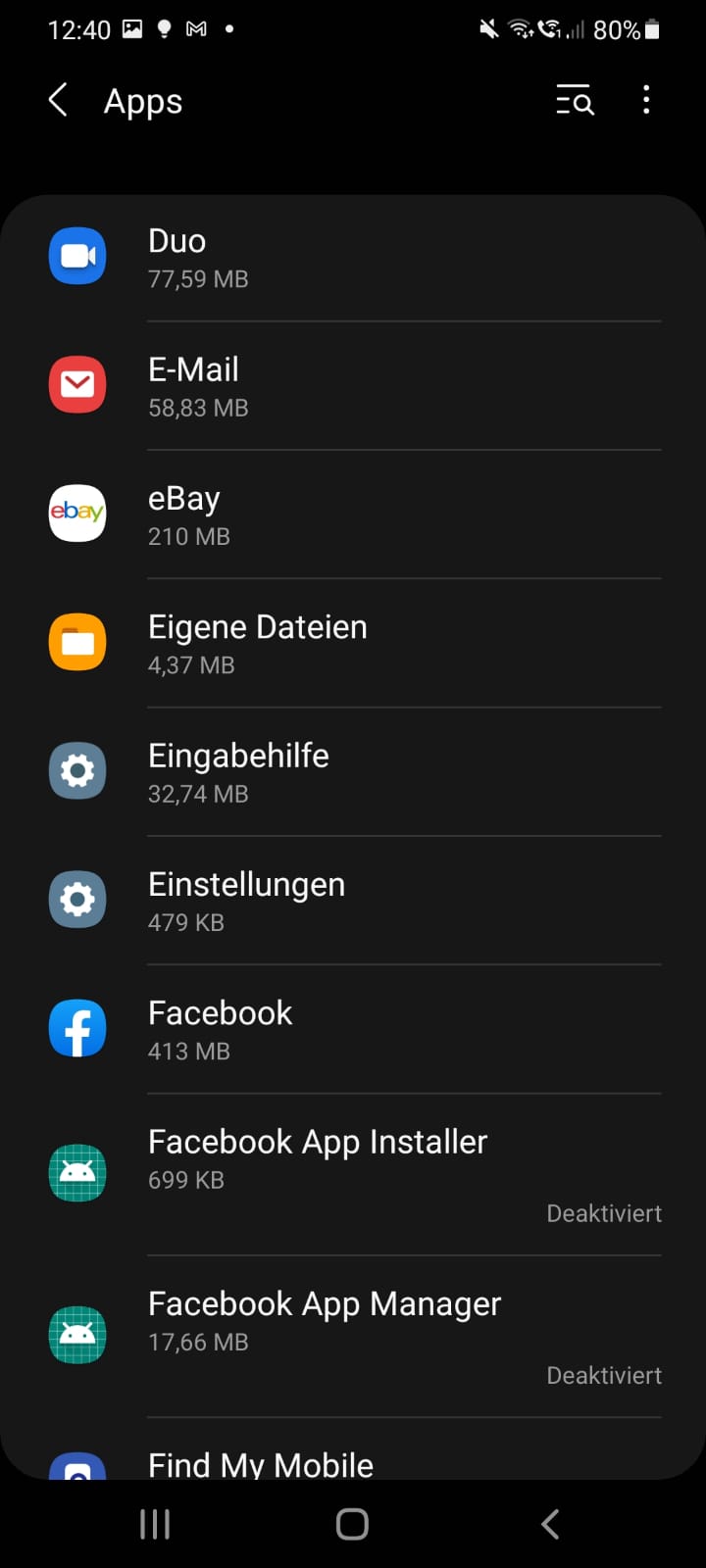706x1568 pixels.
Task: Open the Eigene Dateien folder icon
Action: click(x=76, y=642)
